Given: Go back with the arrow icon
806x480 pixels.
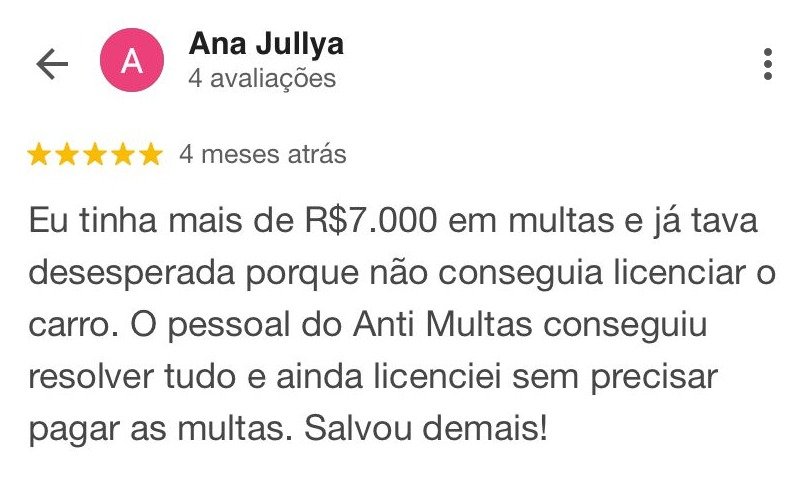Looking at the screenshot, I should click(51, 63).
